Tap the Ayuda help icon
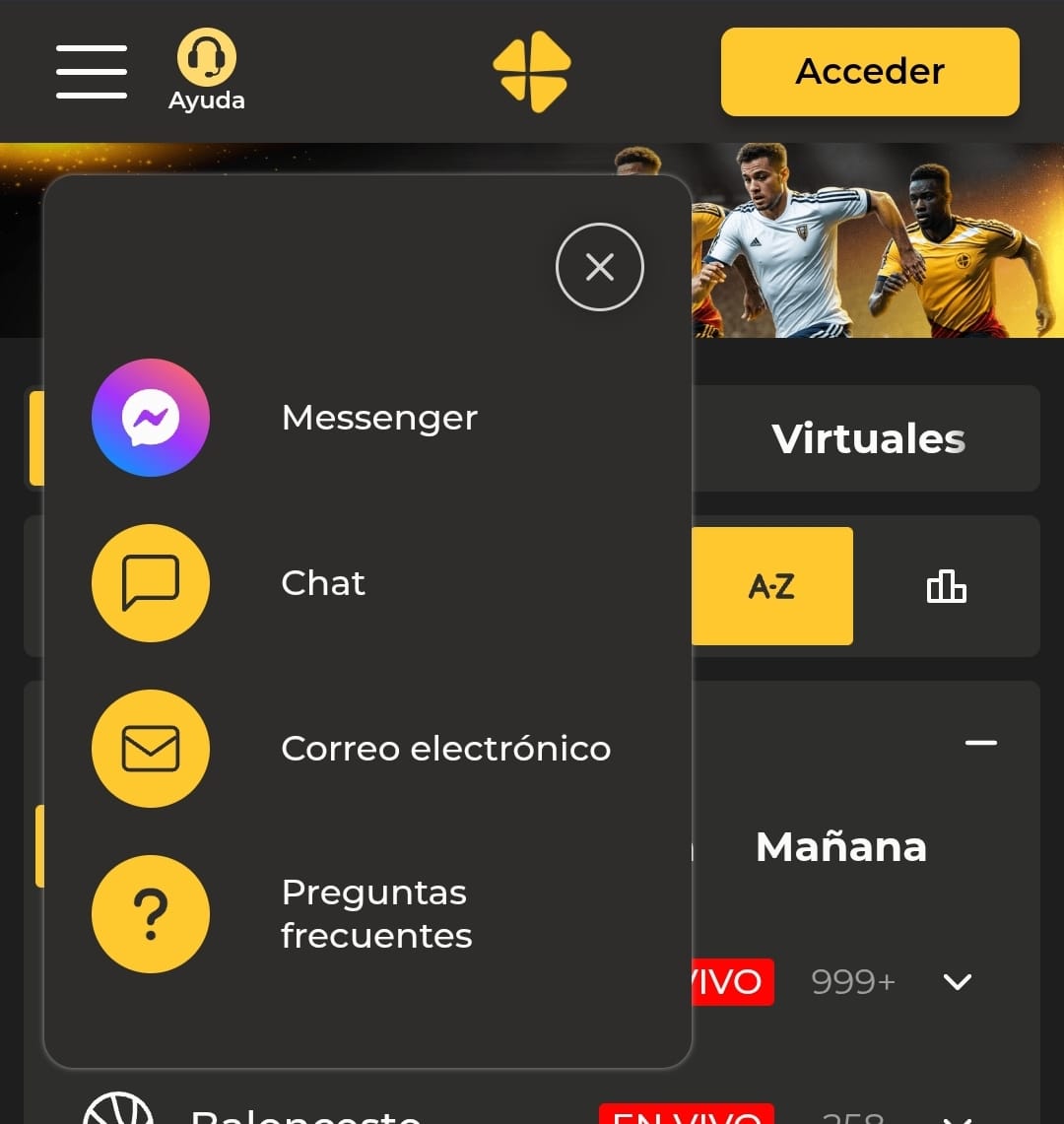Viewport: 1064px width, 1124px height. click(206, 70)
